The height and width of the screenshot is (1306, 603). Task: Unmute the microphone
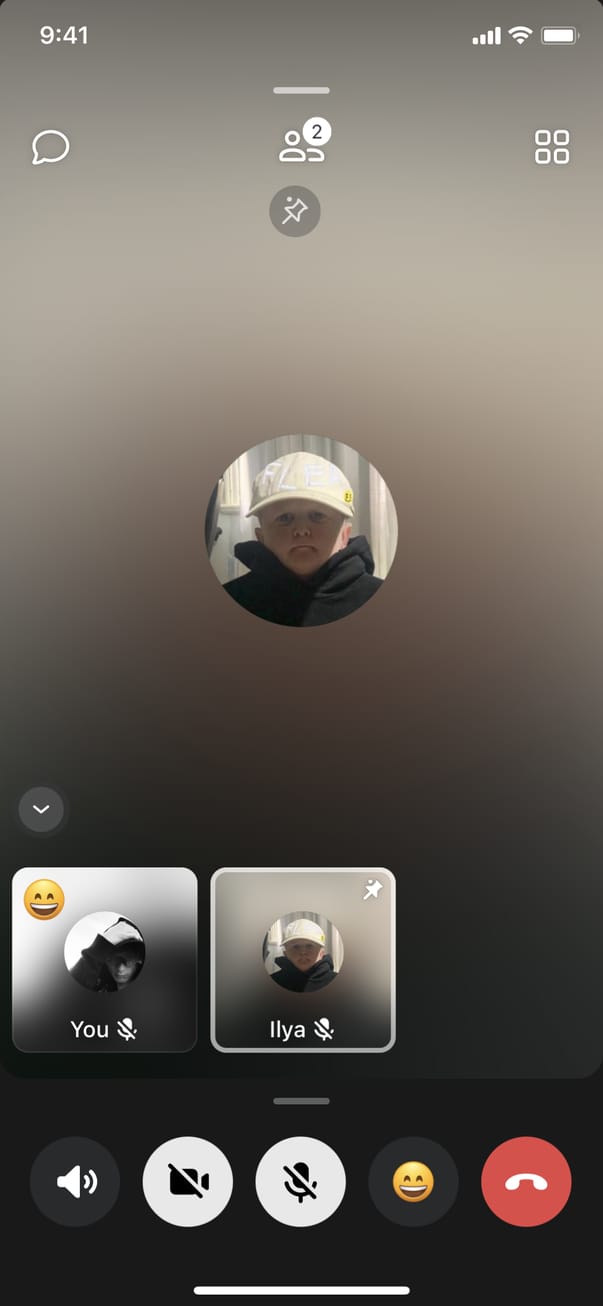pyautogui.click(x=301, y=1182)
